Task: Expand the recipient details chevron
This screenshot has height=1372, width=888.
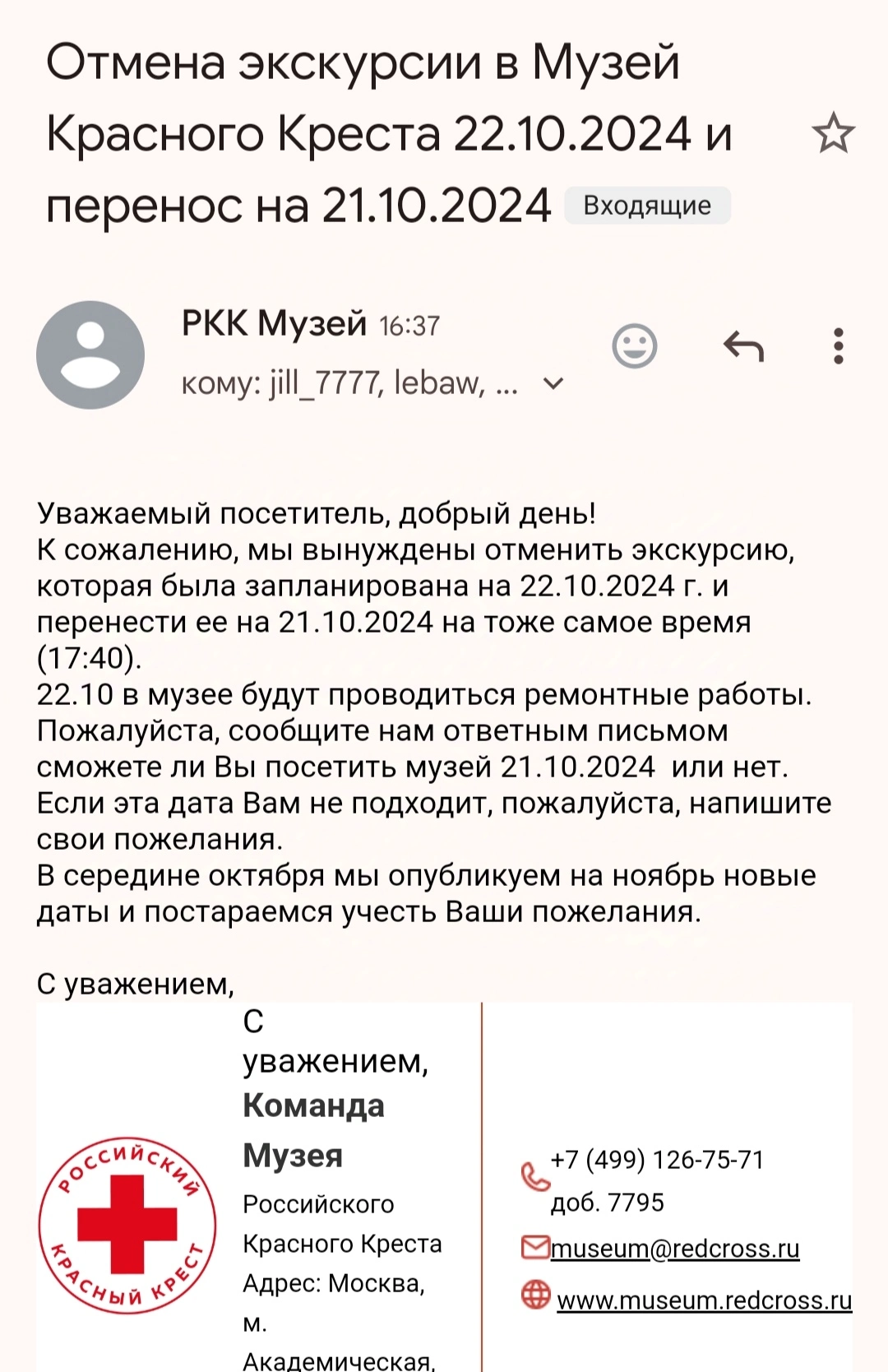Action: point(554,383)
